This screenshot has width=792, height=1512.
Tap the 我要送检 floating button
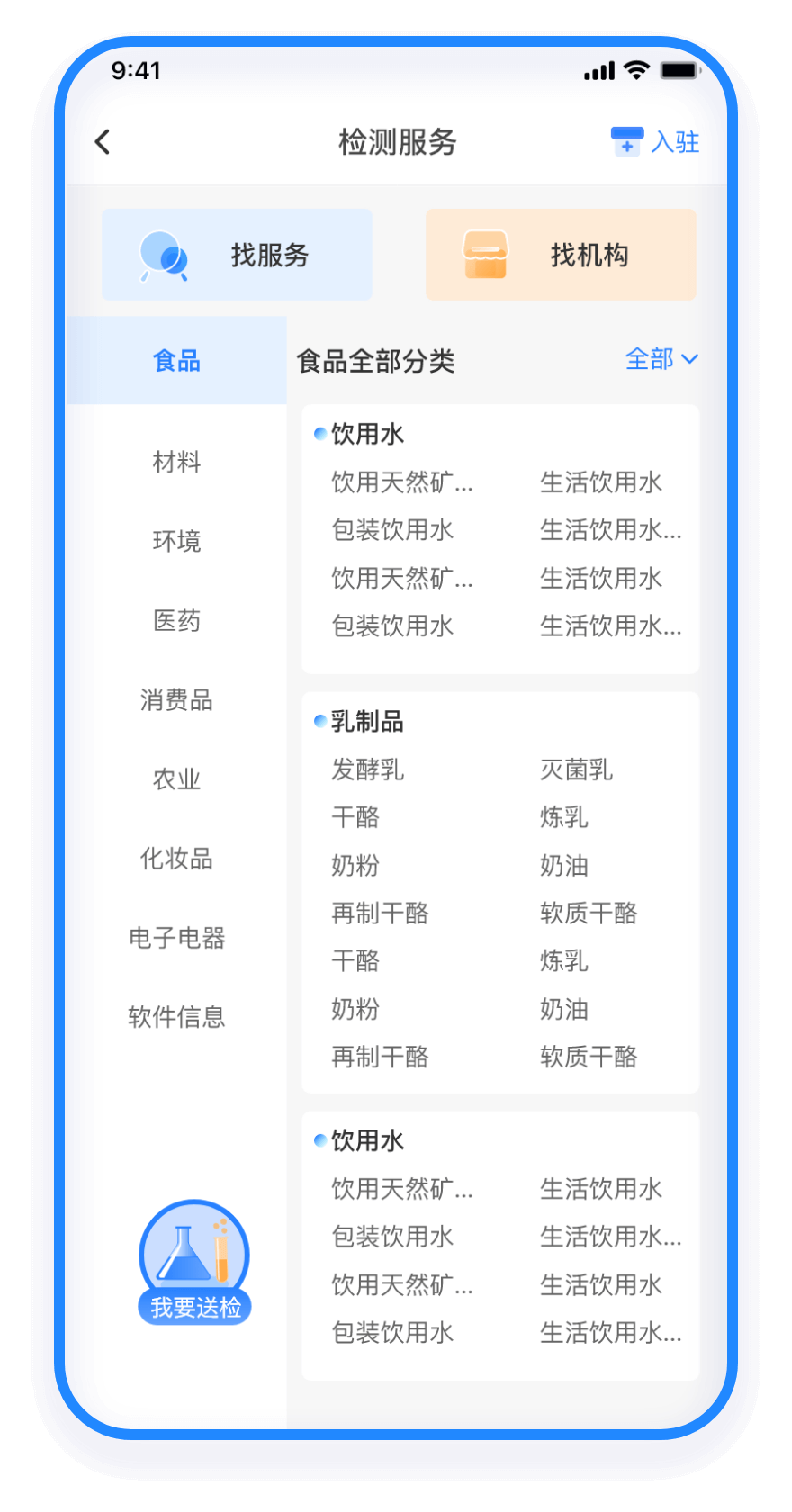pyautogui.click(x=194, y=1263)
